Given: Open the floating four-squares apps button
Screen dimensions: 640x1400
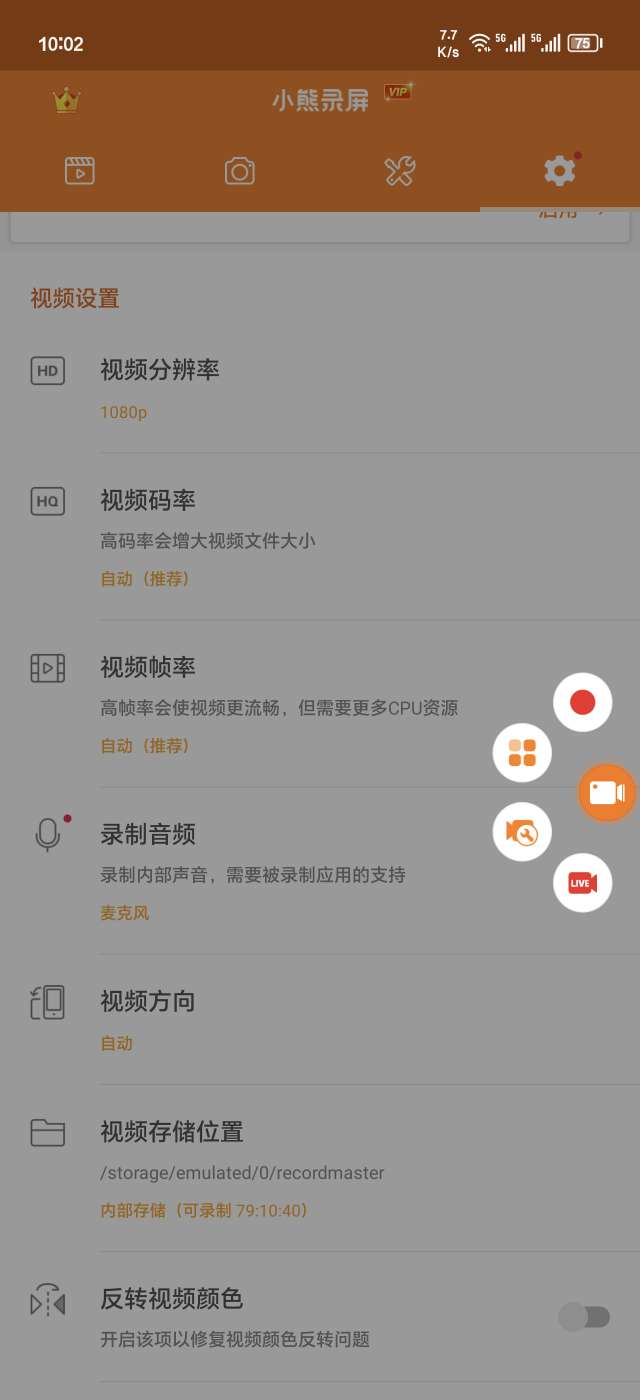Looking at the screenshot, I should pos(522,752).
